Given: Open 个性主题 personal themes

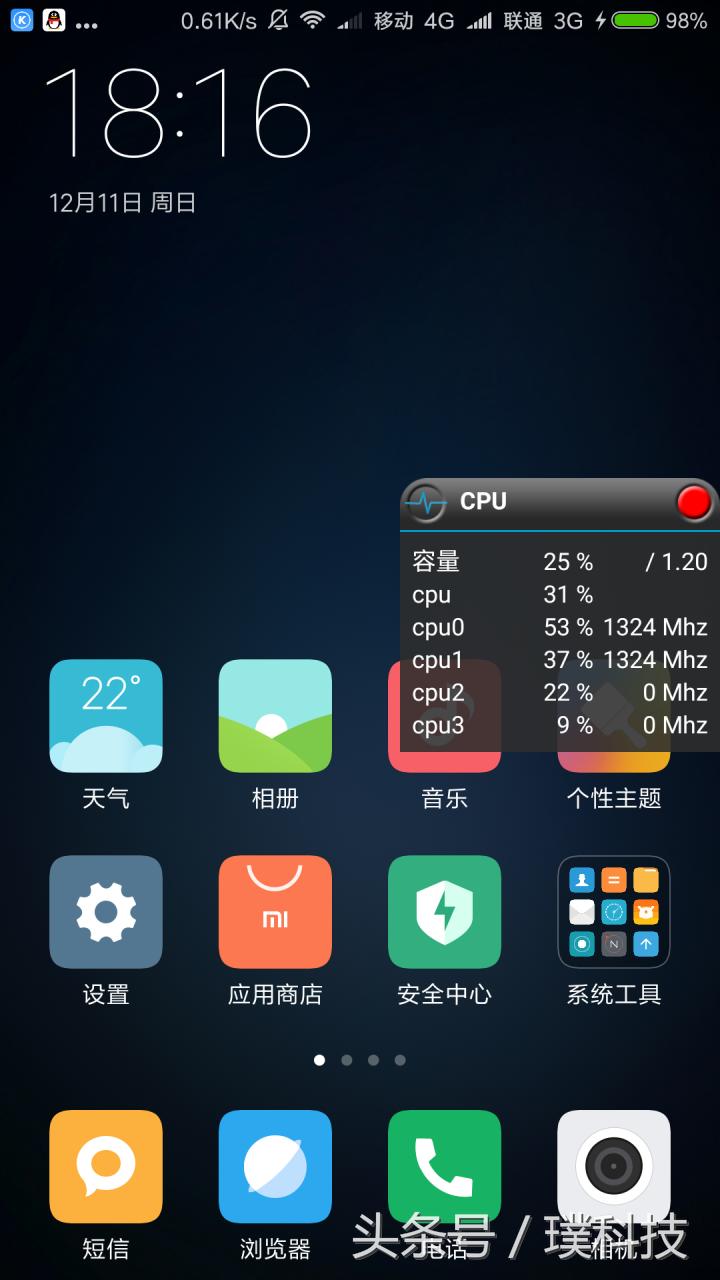Looking at the screenshot, I should [613, 716].
